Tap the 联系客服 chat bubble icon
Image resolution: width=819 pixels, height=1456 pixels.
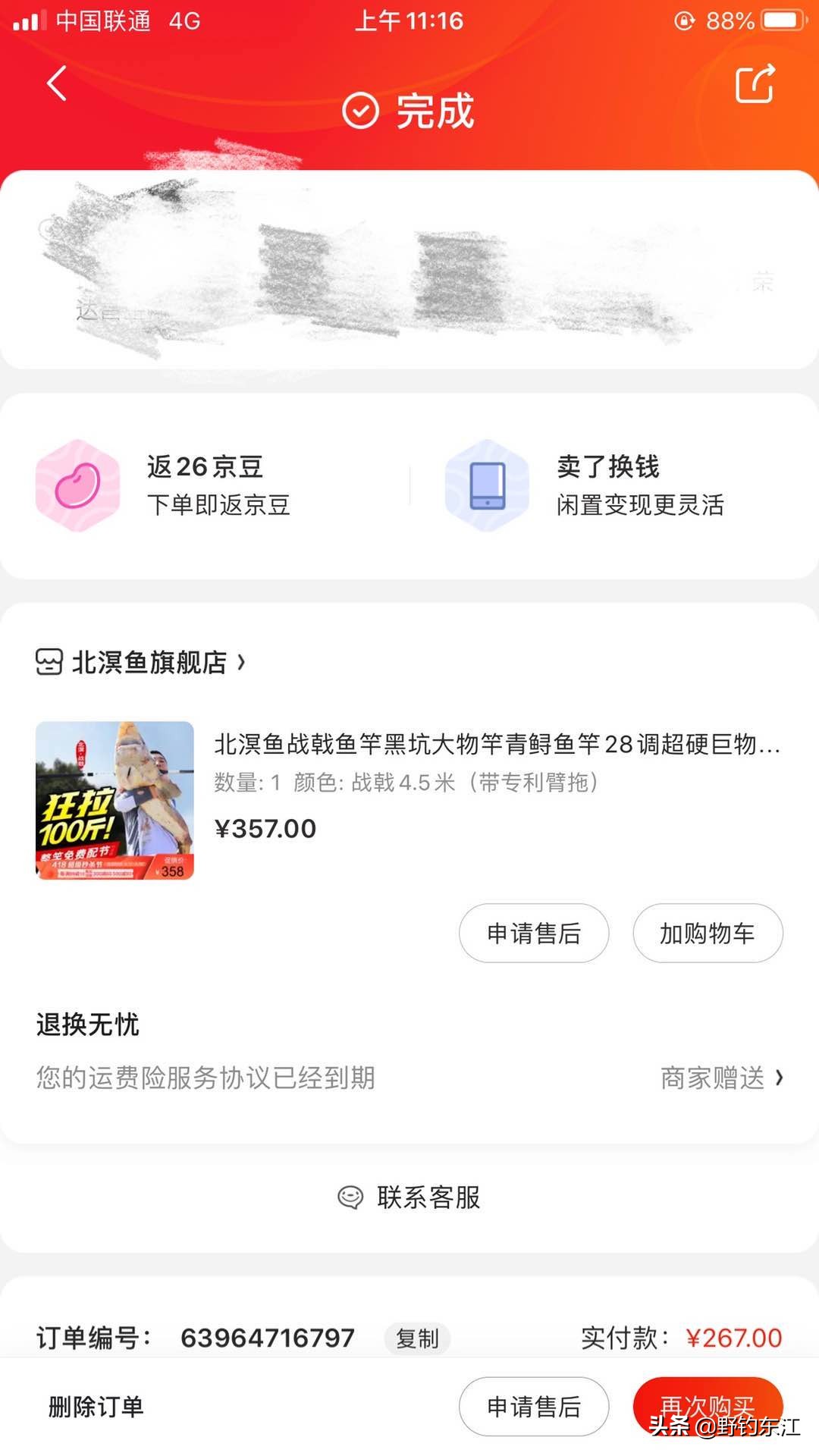(353, 1197)
